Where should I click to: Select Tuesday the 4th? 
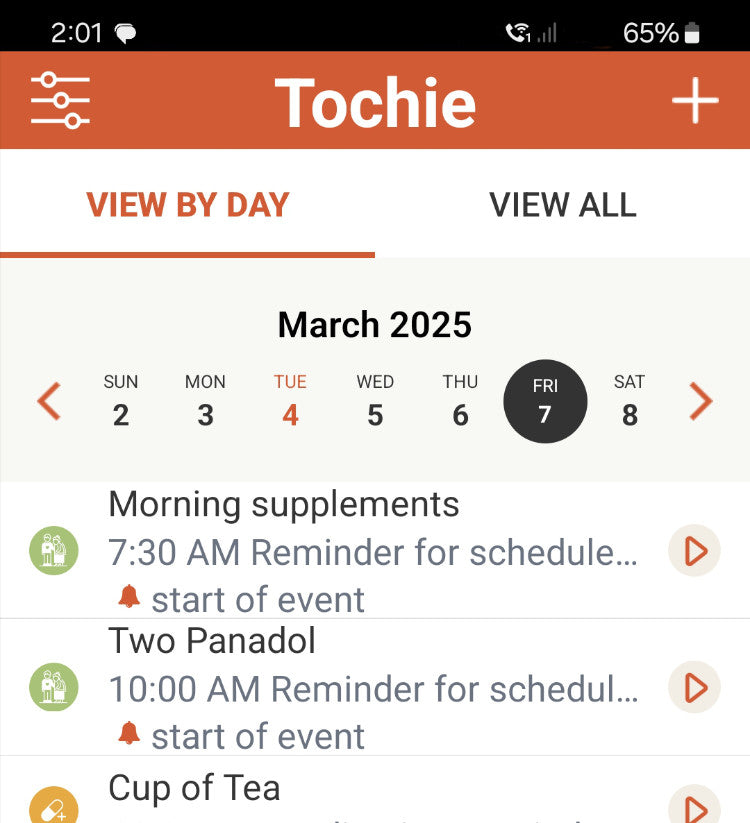[x=290, y=401]
